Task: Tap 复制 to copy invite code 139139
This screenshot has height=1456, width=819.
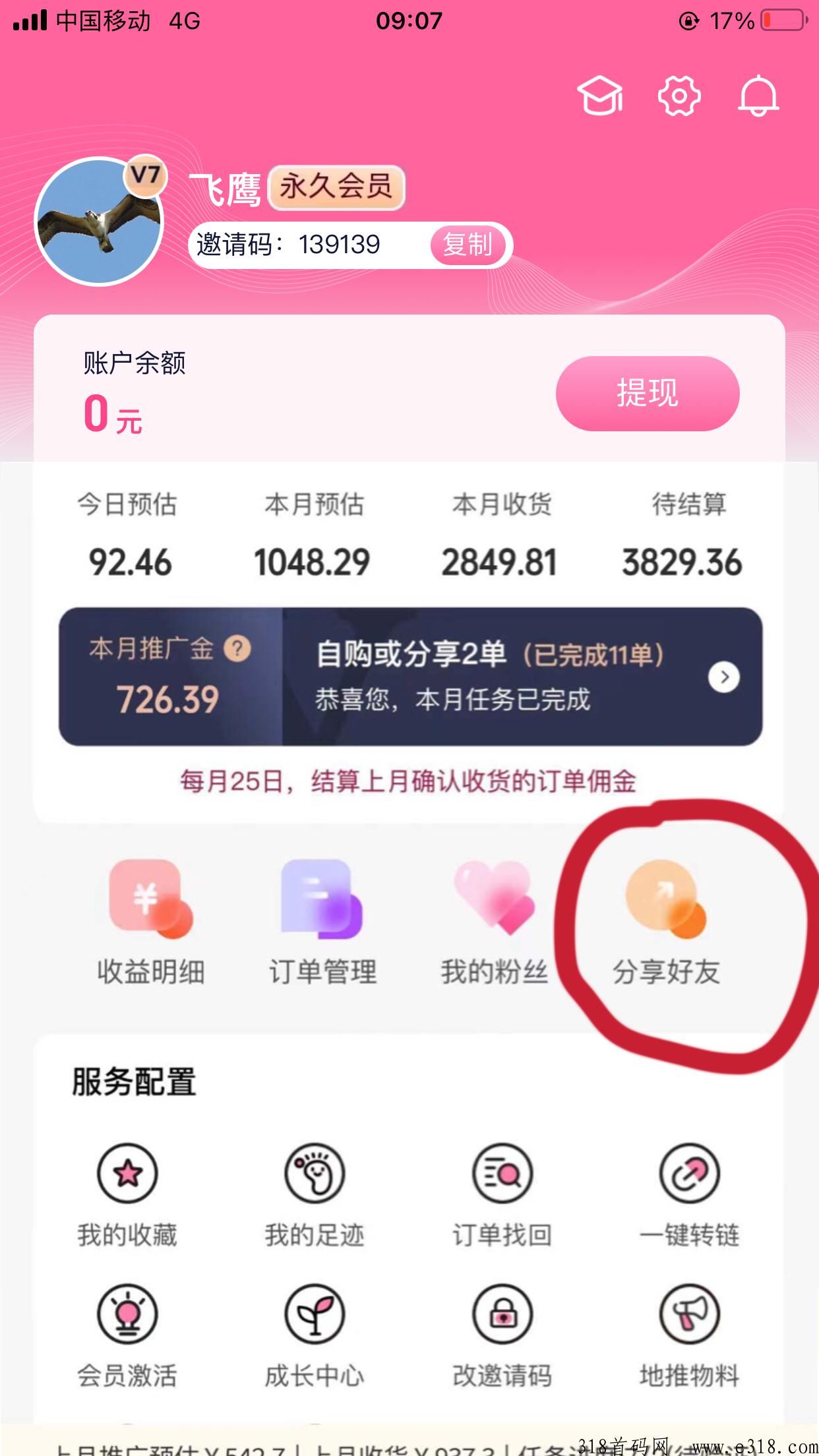Action: [470, 245]
